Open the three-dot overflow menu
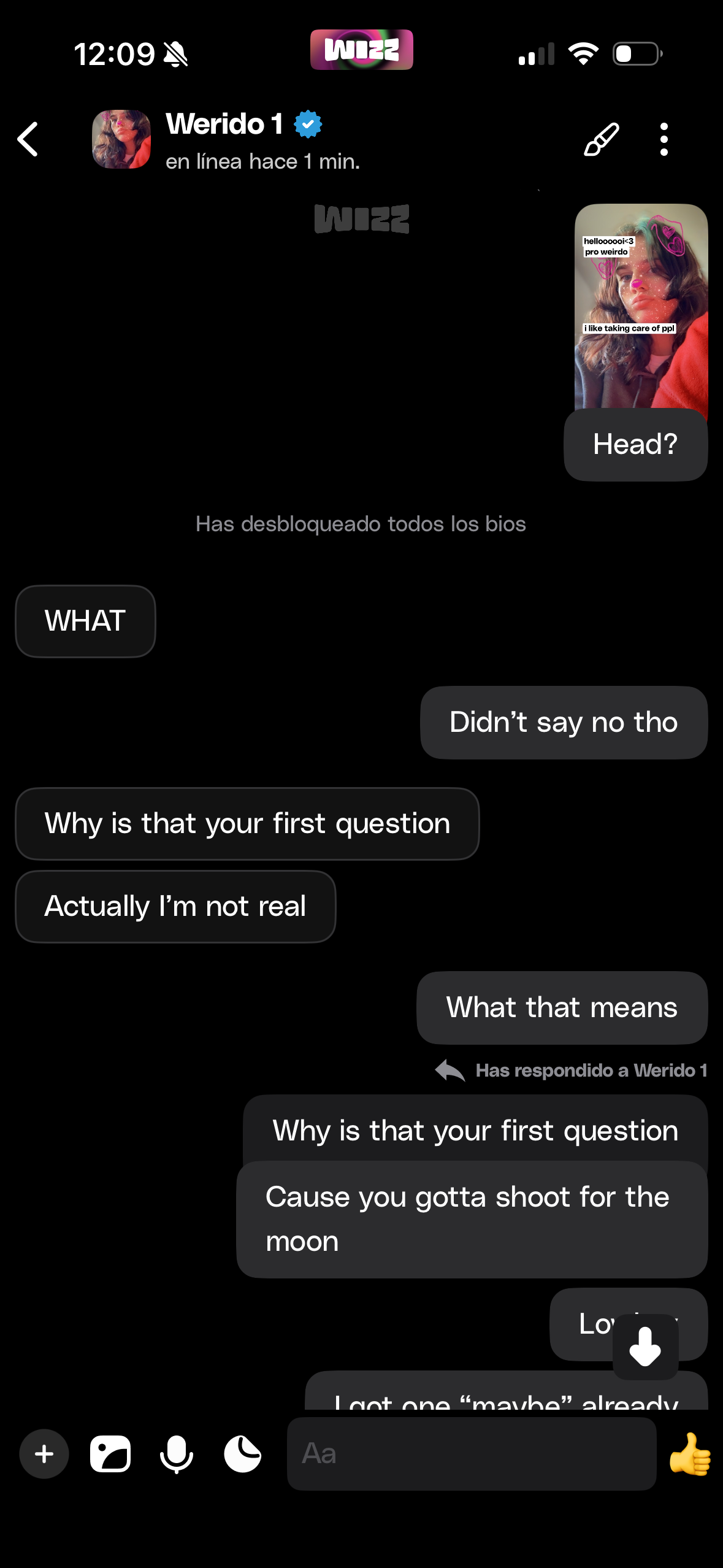The height and width of the screenshot is (1568, 723). 664,139
